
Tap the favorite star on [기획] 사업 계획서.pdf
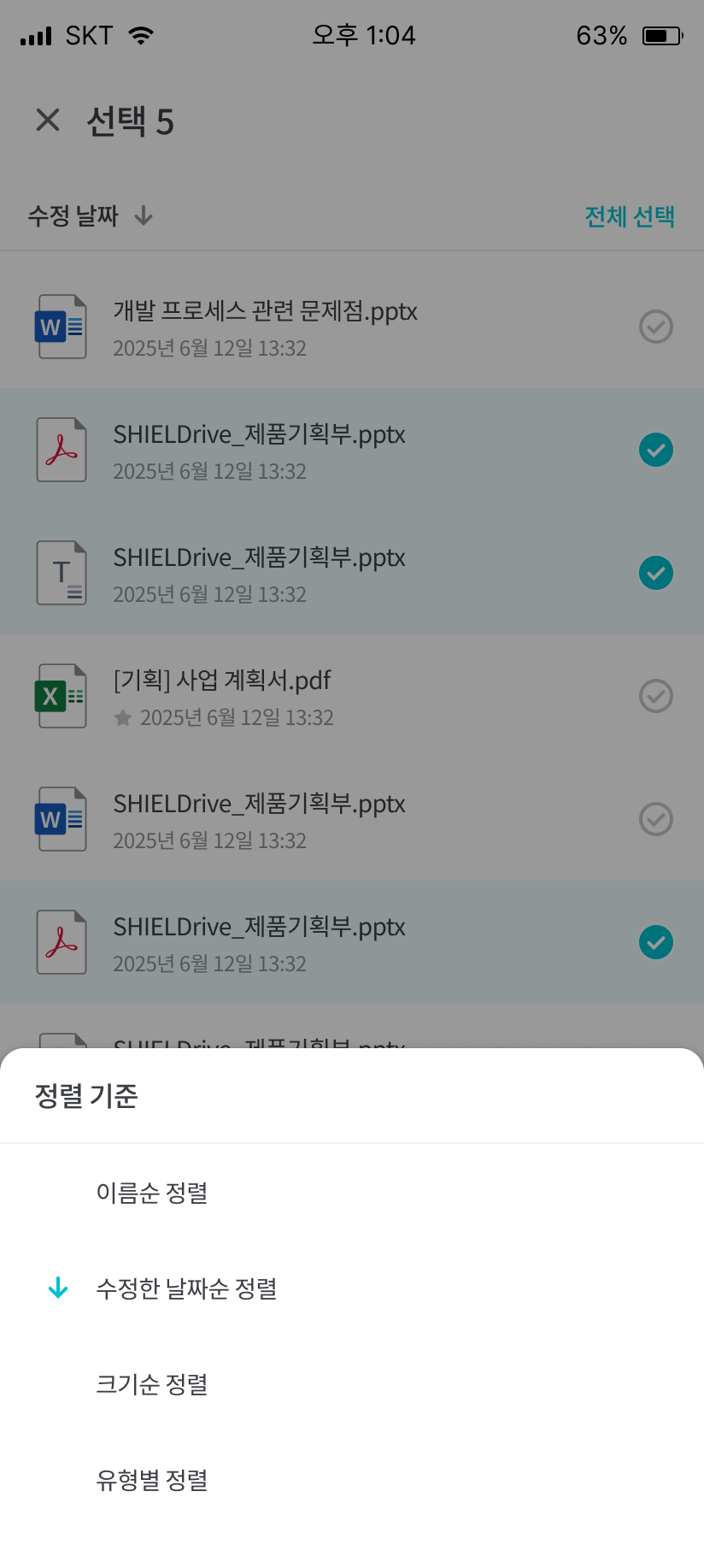click(124, 717)
